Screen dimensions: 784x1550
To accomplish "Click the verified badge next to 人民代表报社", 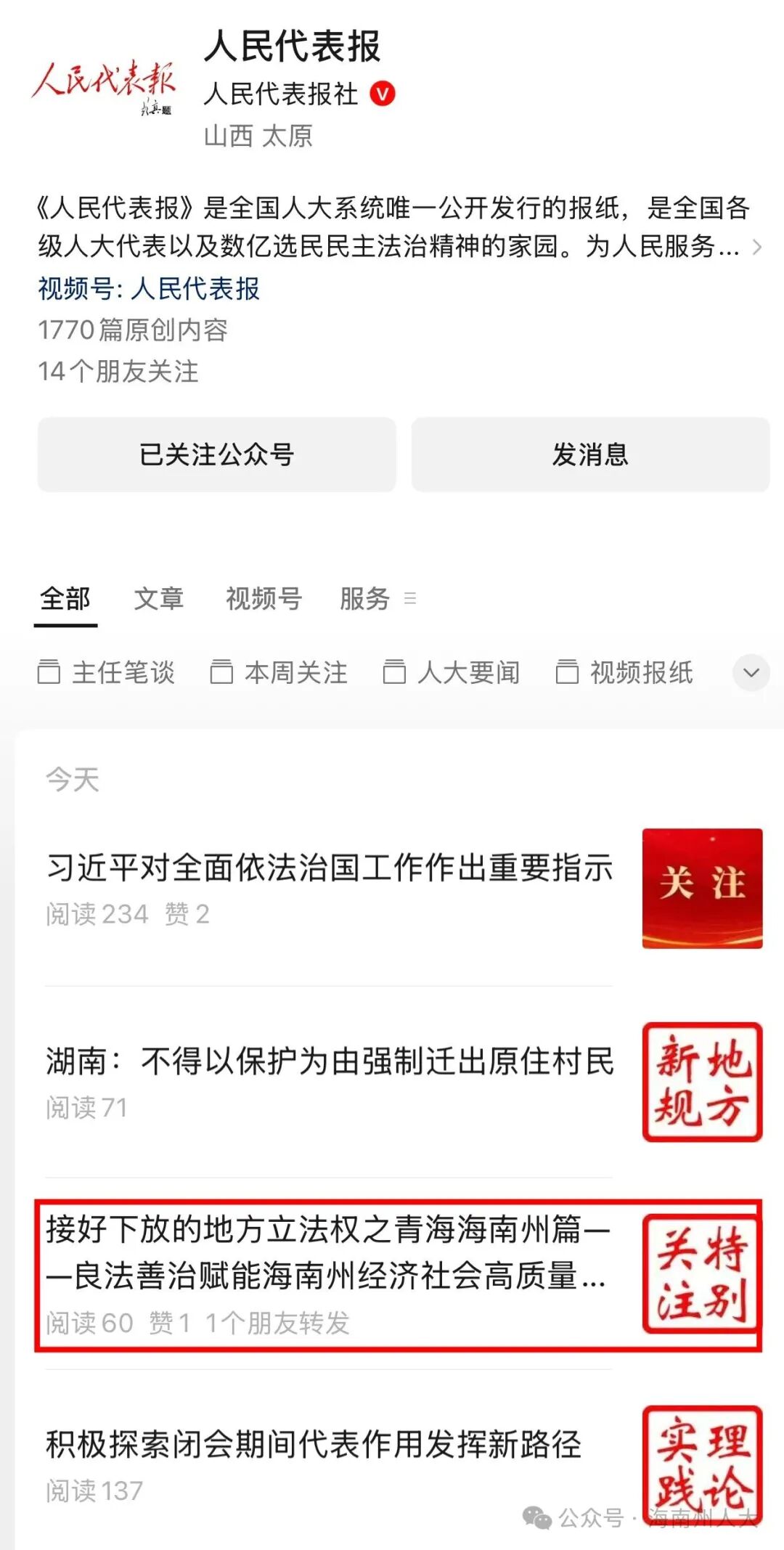I will point(381,94).
